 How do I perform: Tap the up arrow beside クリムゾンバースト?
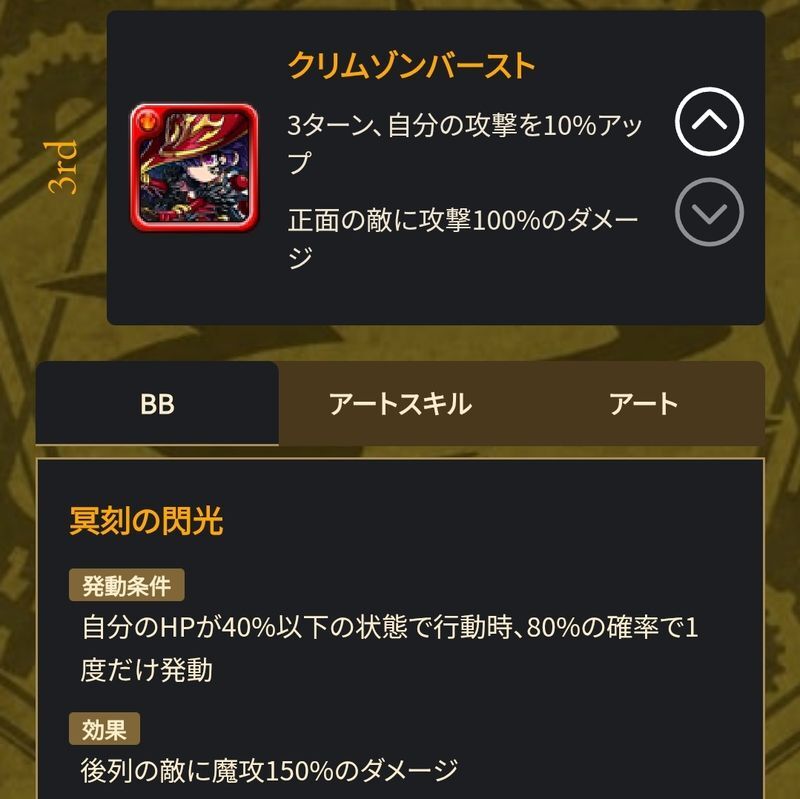(x=709, y=122)
